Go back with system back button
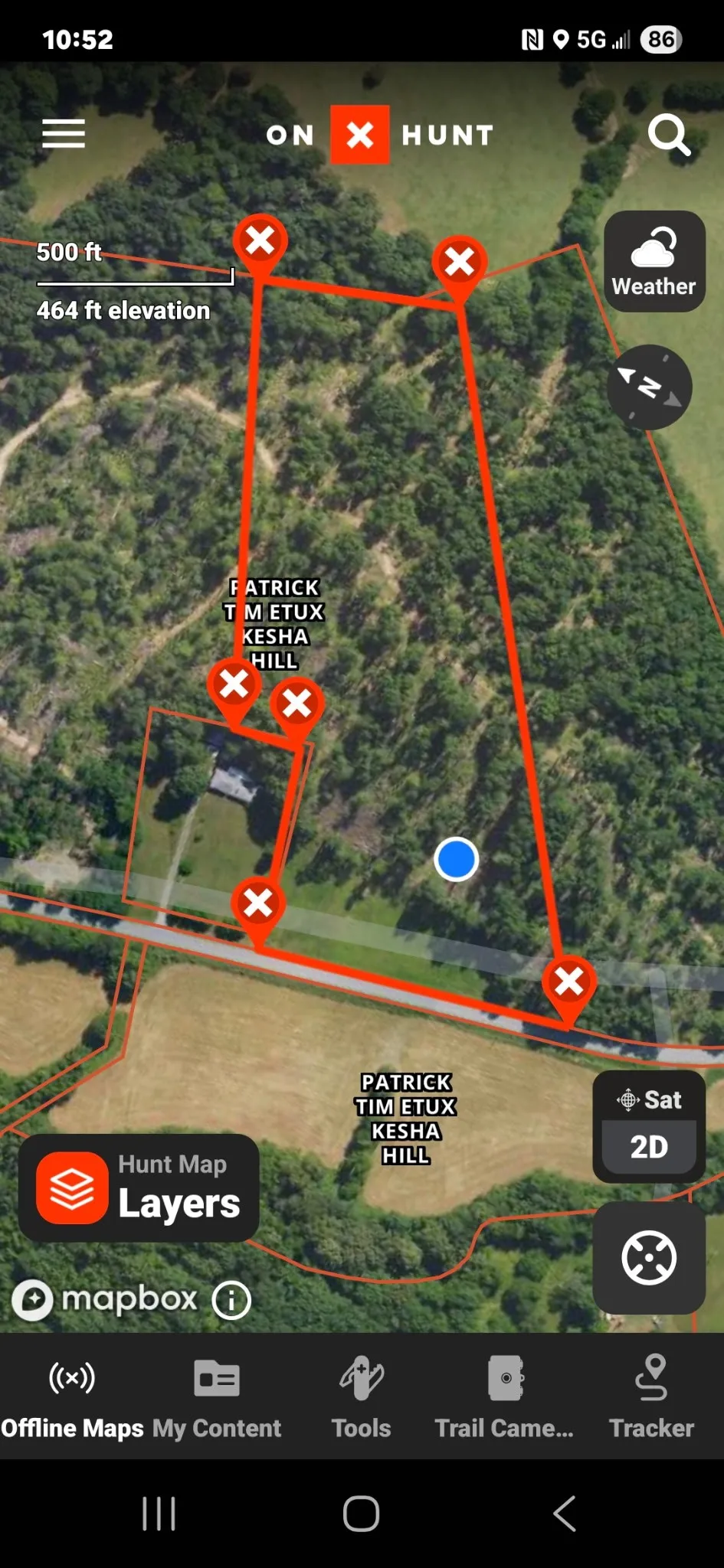The image size is (724, 1568). [x=565, y=1514]
